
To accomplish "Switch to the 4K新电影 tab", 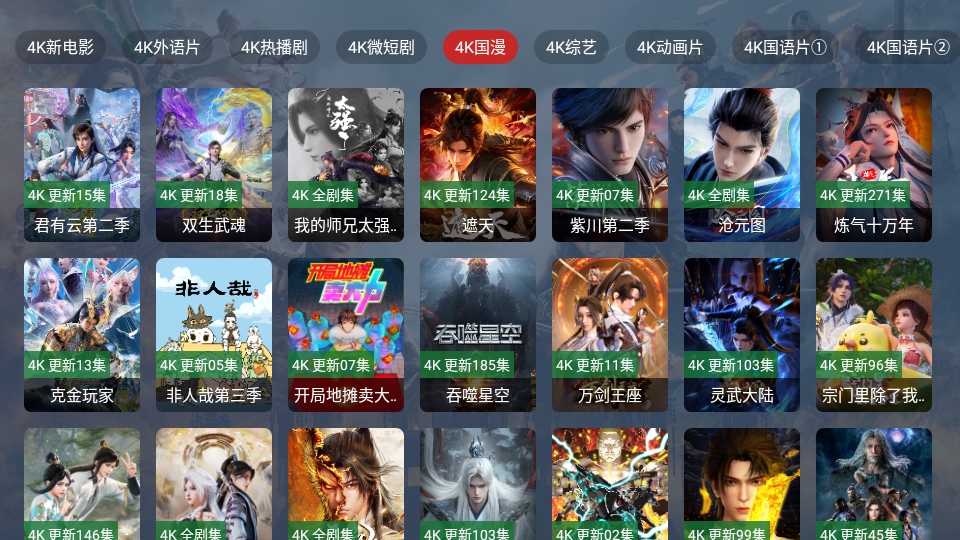I will coord(60,47).
